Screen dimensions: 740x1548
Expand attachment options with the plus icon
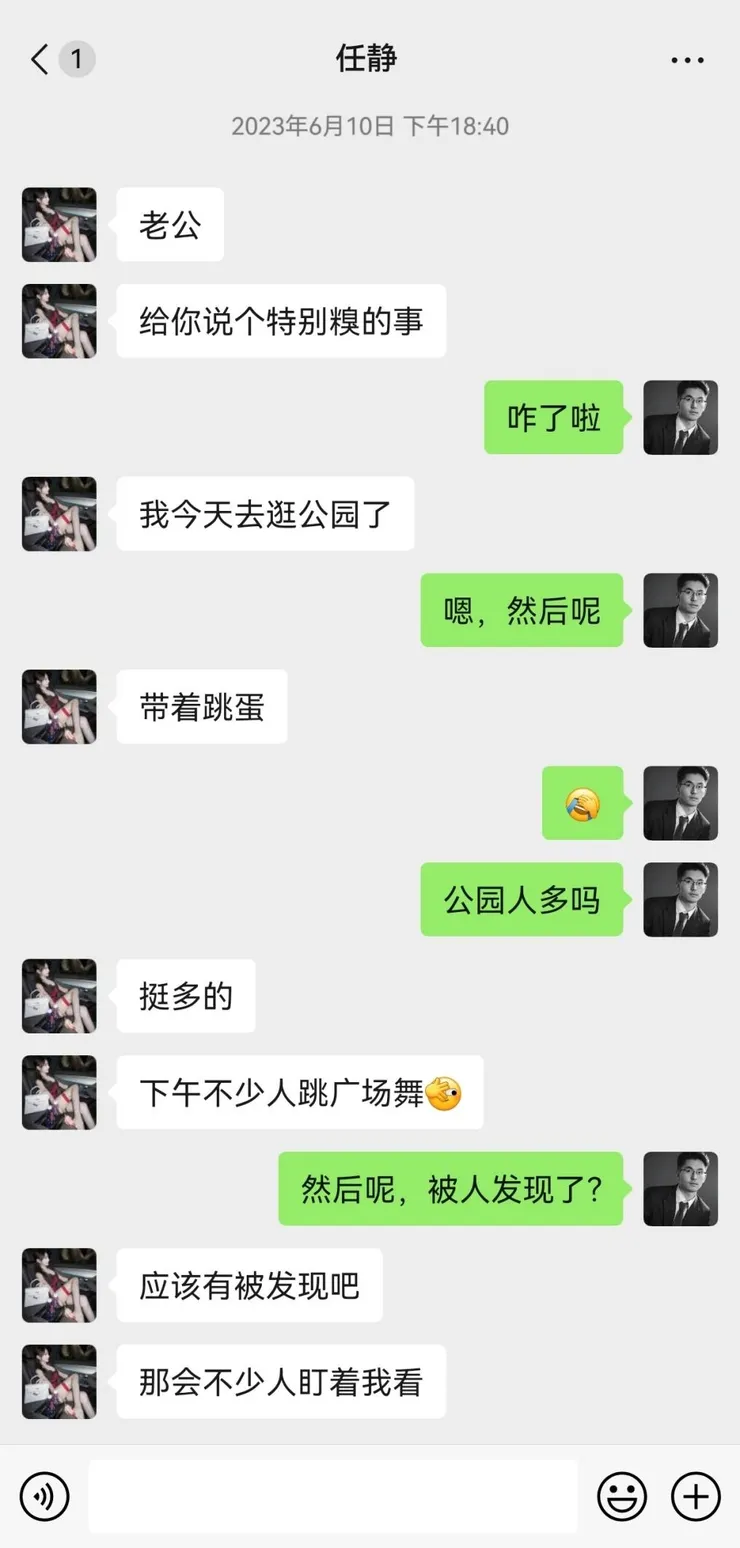tap(695, 1496)
